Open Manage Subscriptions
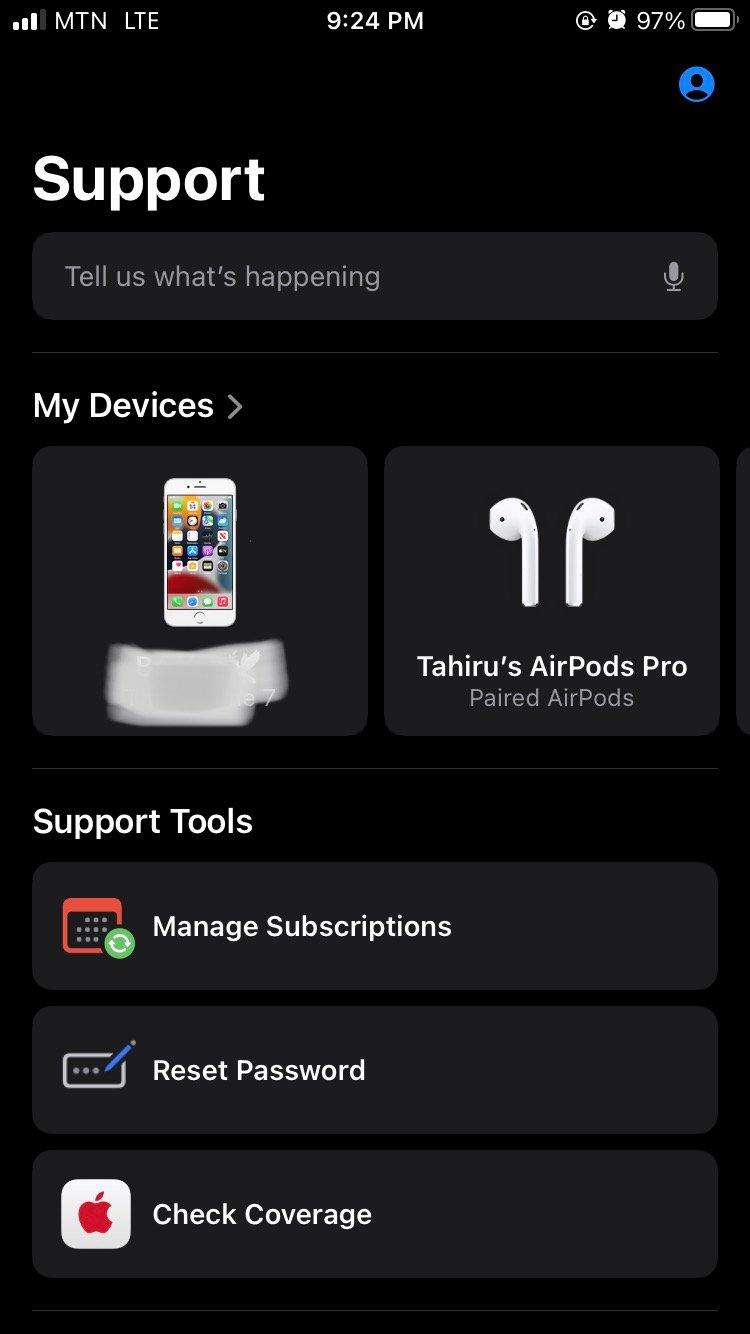 point(375,926)
